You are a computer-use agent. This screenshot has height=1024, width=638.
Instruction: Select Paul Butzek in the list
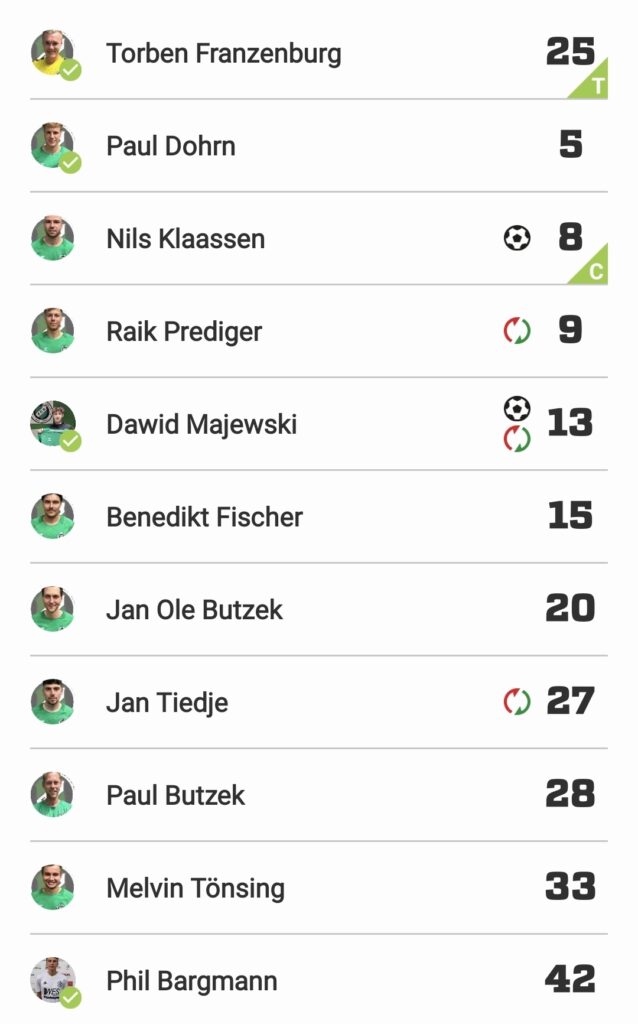pos(175,796)
